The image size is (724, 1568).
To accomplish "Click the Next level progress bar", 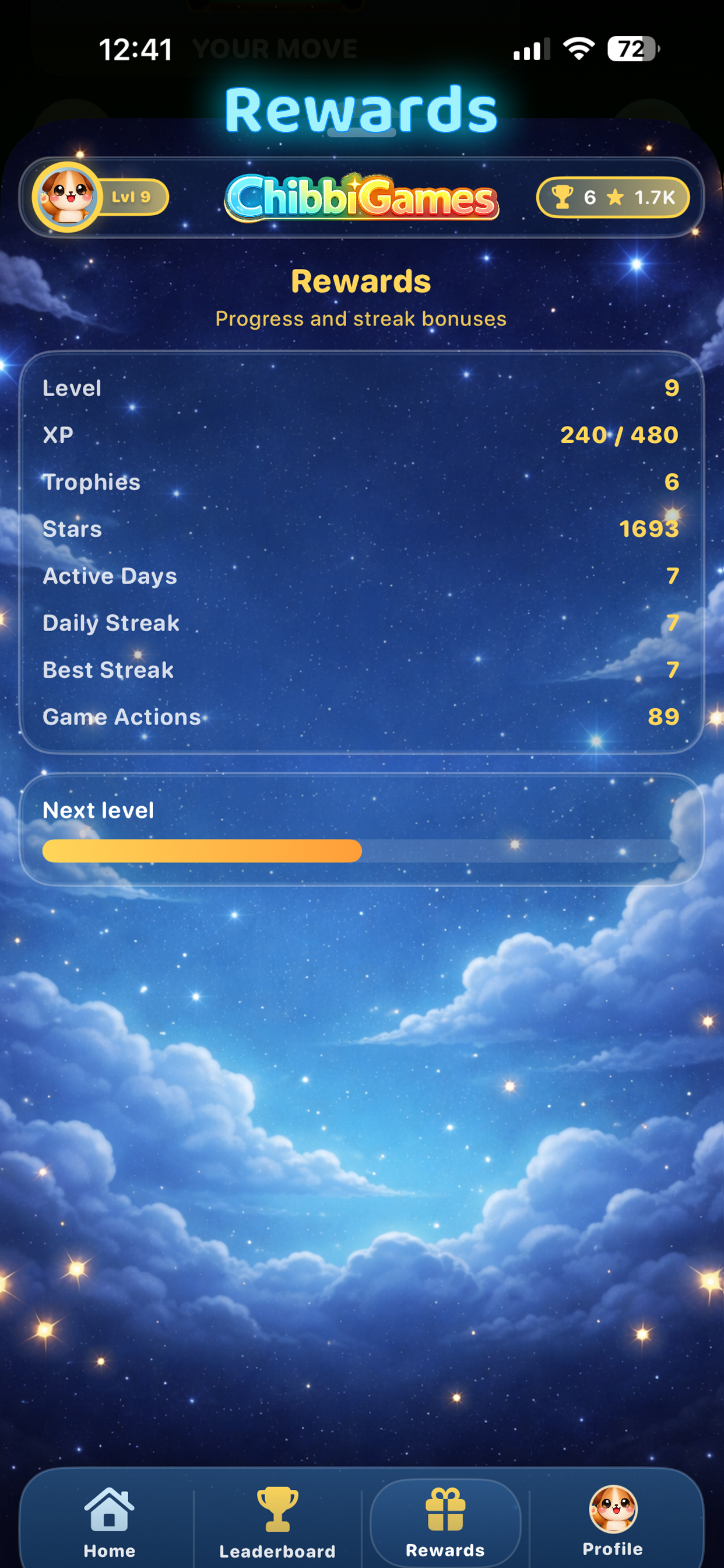I will pos(361,852).
